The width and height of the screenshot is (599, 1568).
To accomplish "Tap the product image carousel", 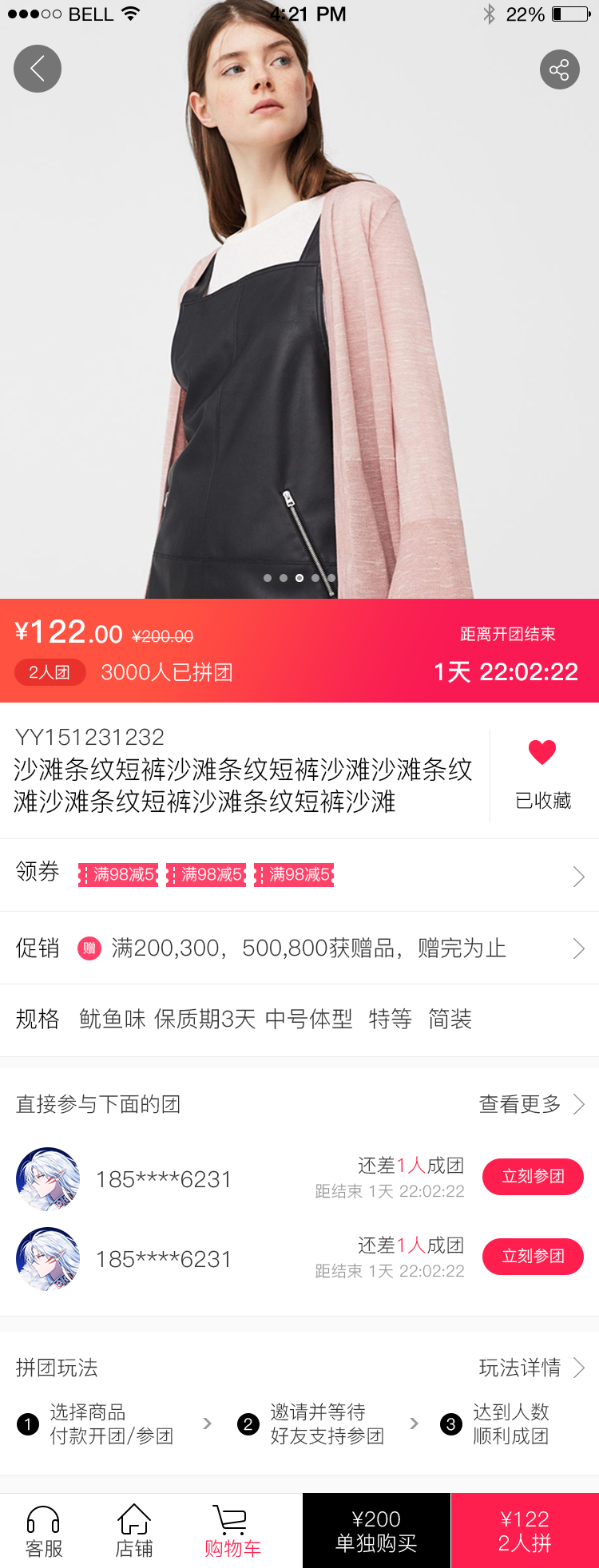I will pyautogui.click(x=299, y=319).
